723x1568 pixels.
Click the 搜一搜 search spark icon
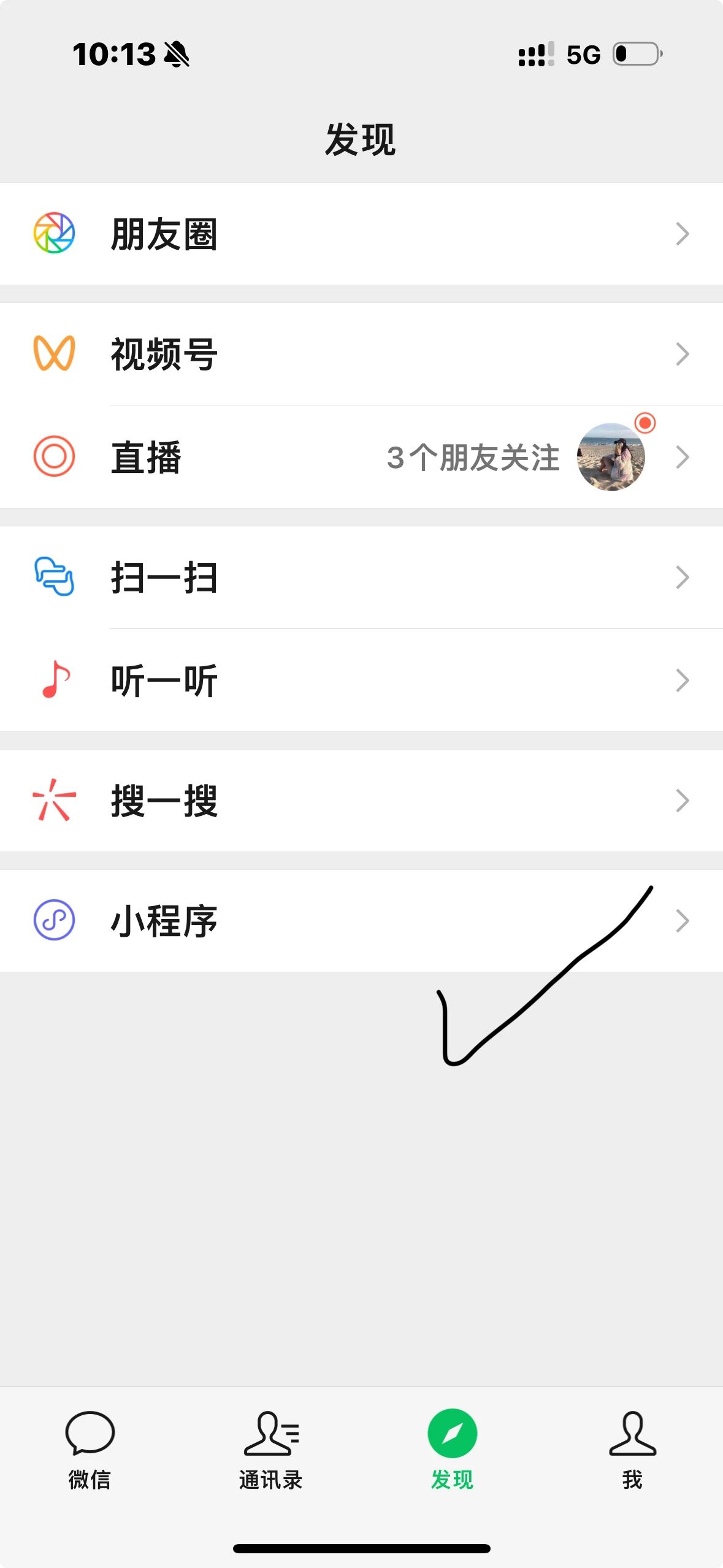54,799
